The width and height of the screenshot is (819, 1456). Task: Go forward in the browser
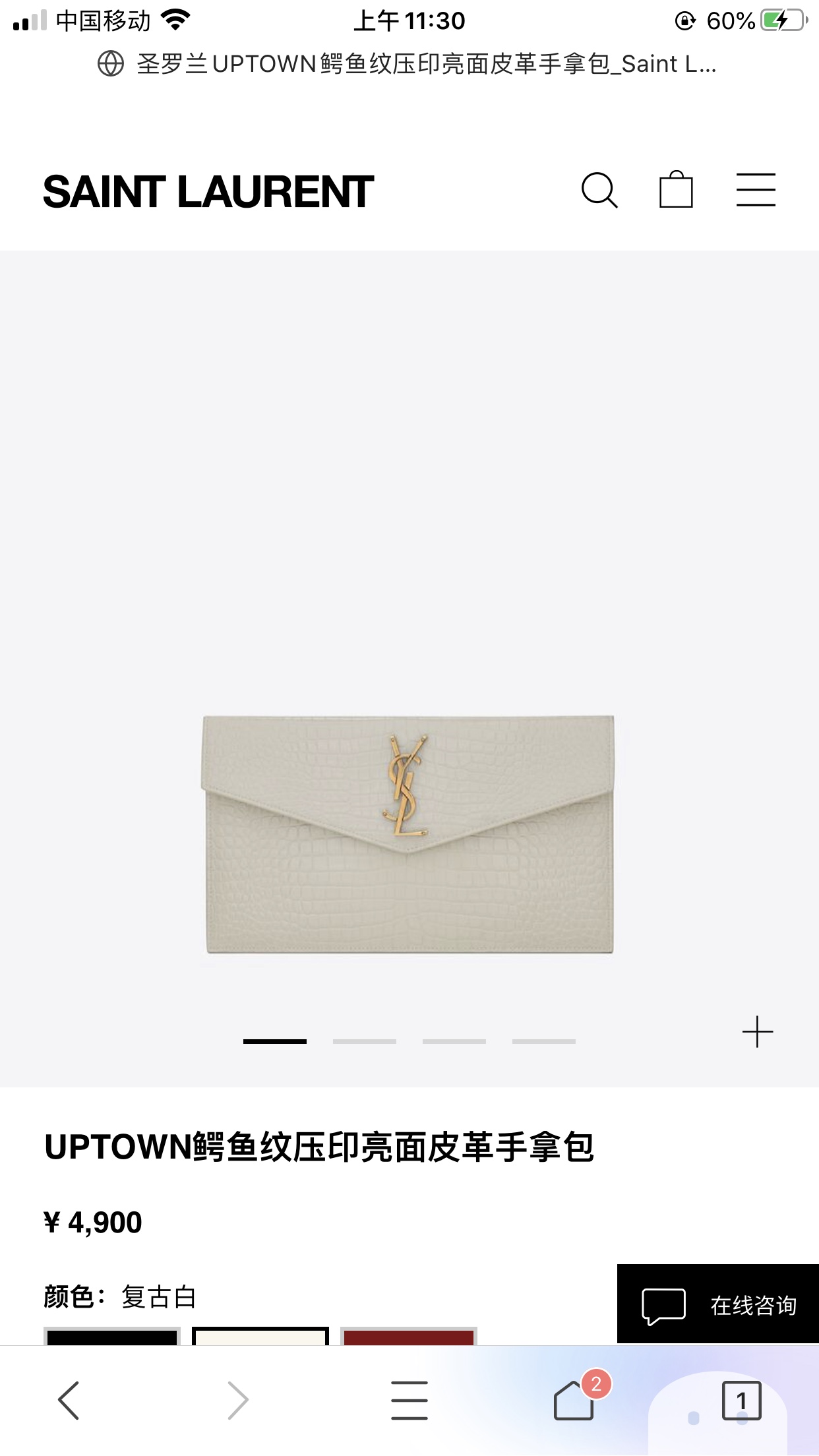238,1400
